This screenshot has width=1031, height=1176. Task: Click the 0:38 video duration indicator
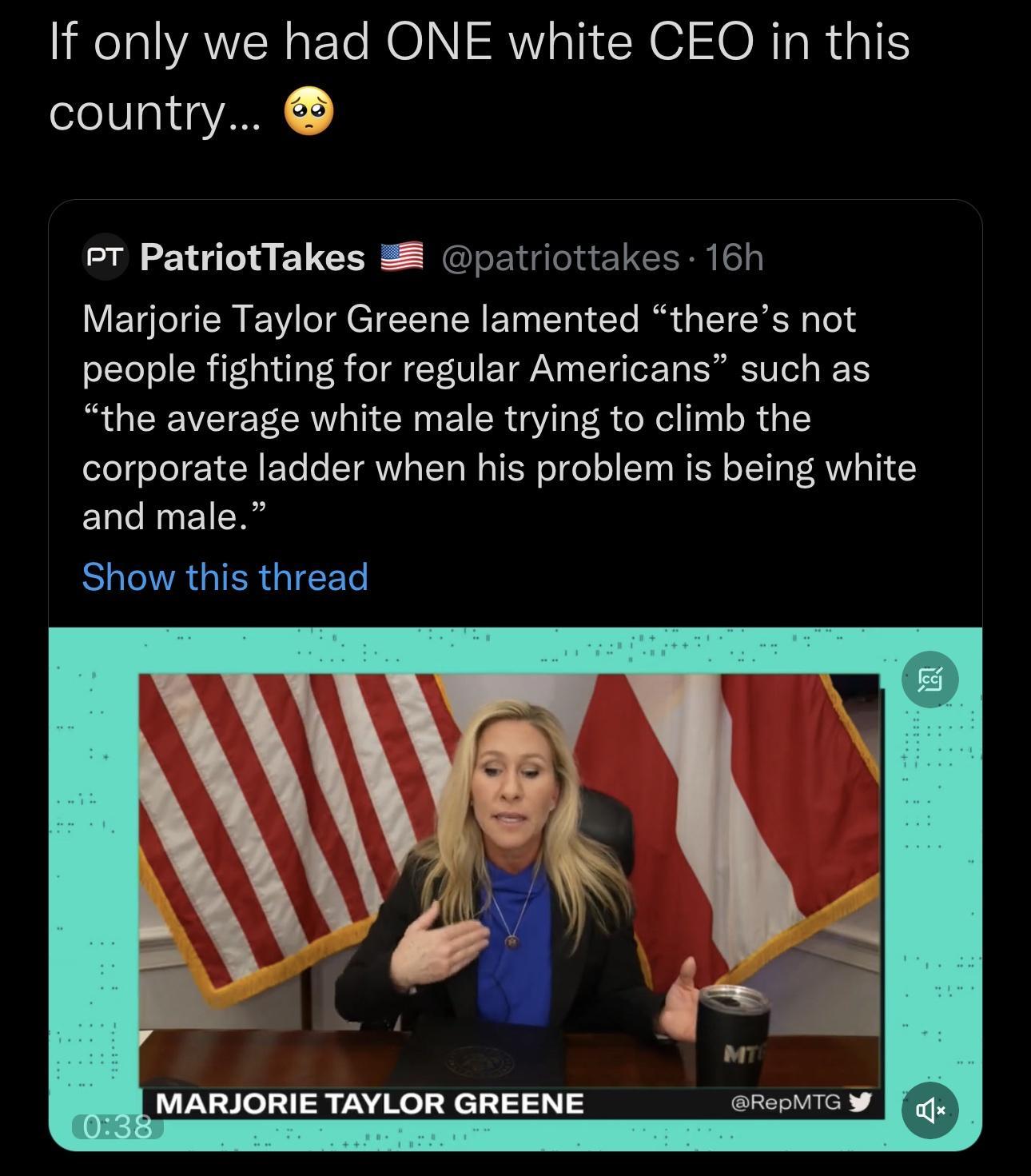point(117,1126)
